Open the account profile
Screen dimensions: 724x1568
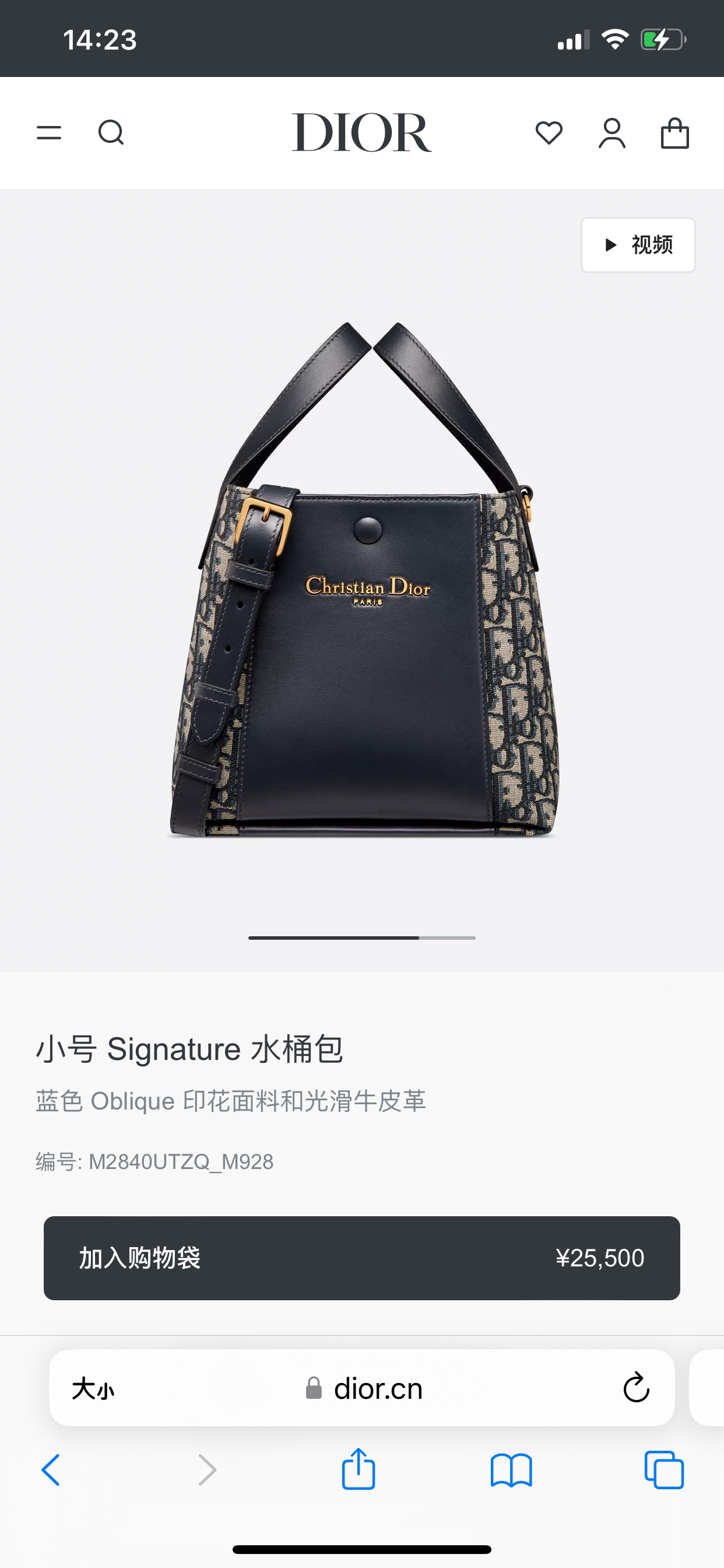click(612, 132)
